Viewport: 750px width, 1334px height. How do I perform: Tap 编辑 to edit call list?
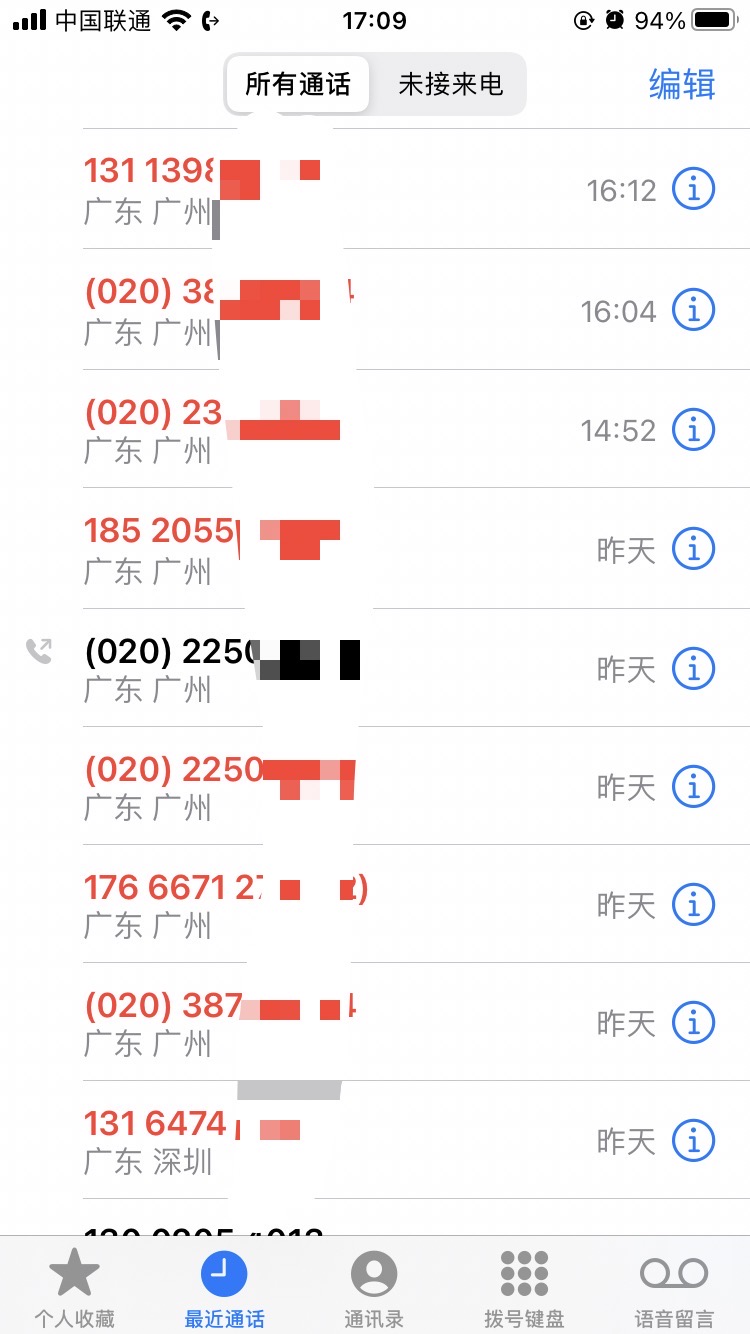coord(682,85)
